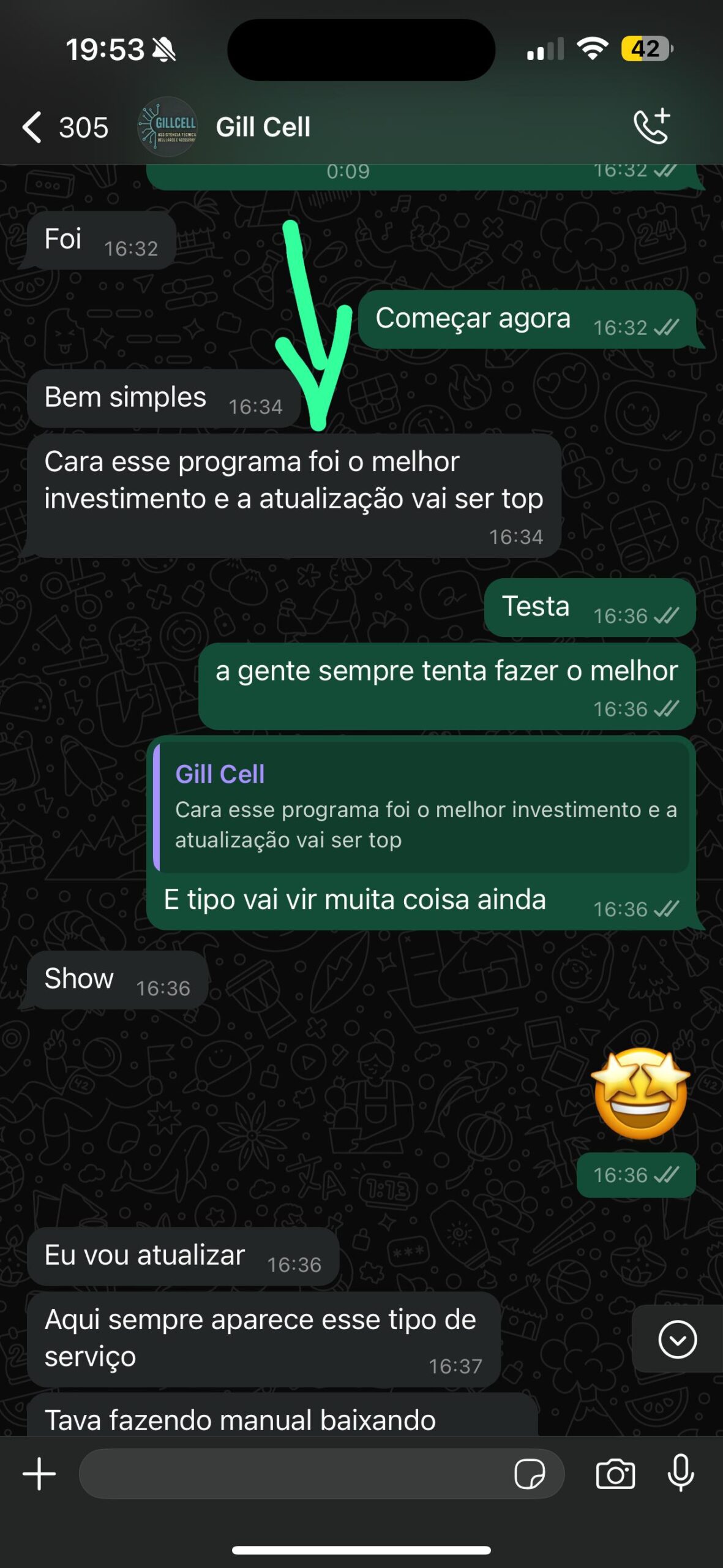Start a call with Gill Cell
The height and width of the screenshot is (1568, 723).
tap(651, 126)
